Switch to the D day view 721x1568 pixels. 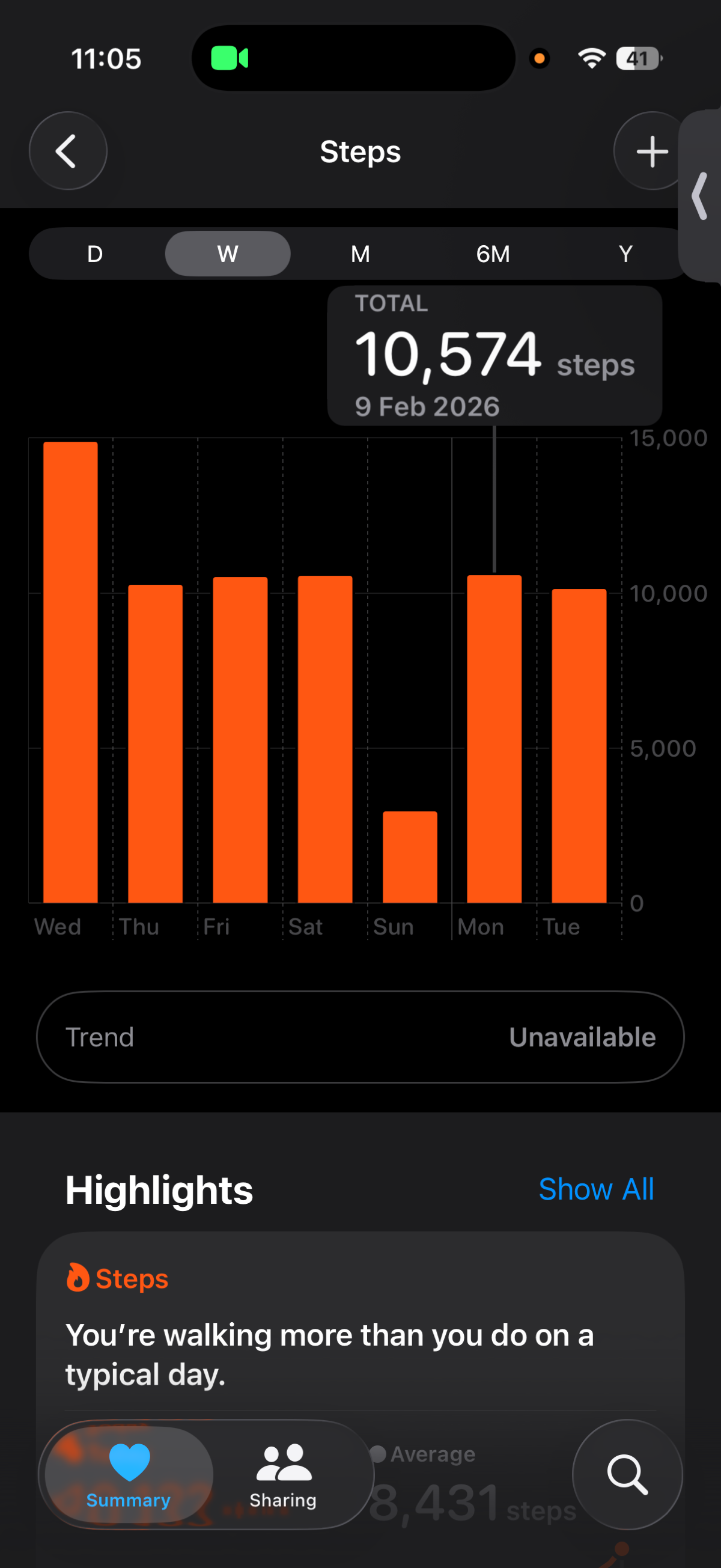tap(95, 254)
